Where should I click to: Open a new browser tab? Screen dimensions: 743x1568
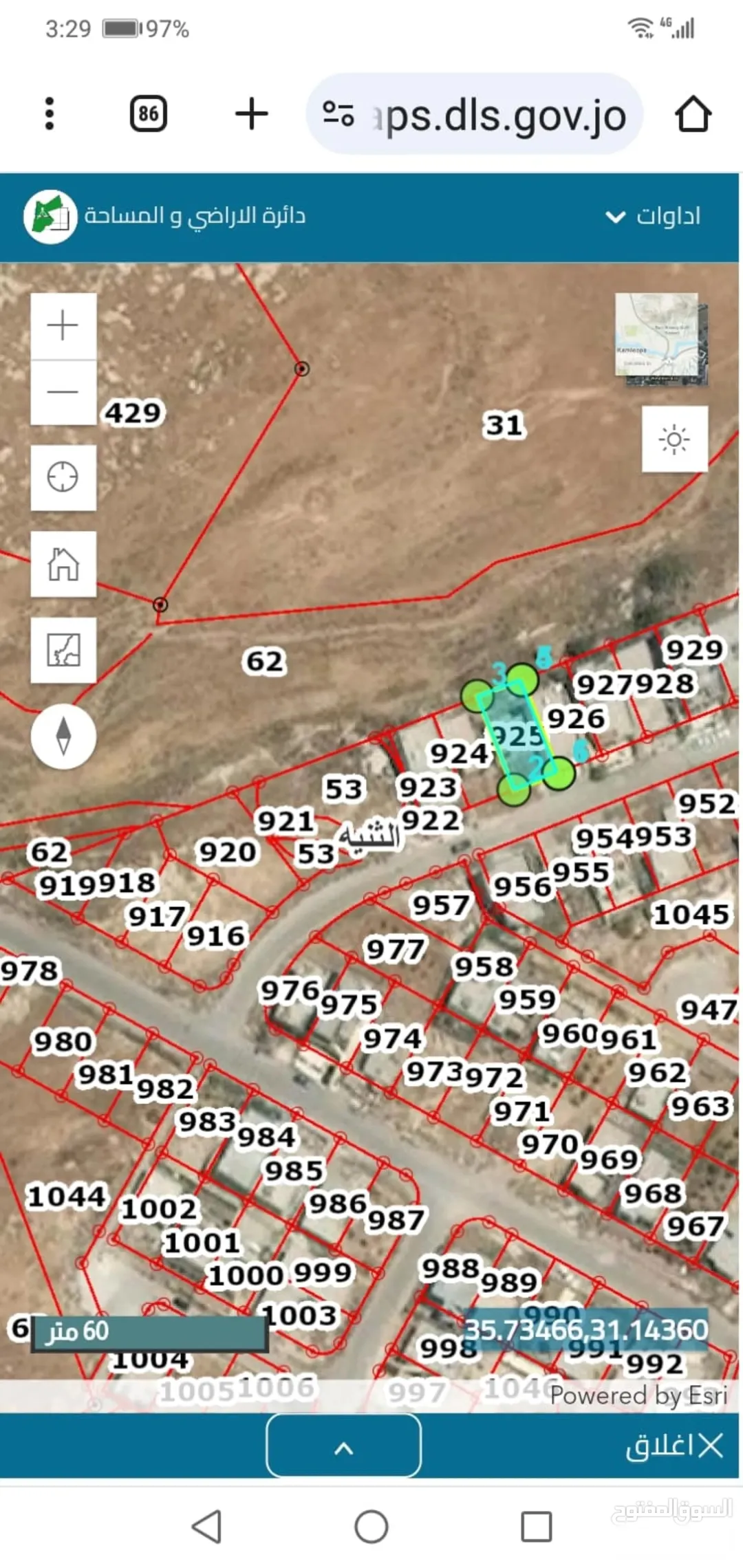coord(251,113)
